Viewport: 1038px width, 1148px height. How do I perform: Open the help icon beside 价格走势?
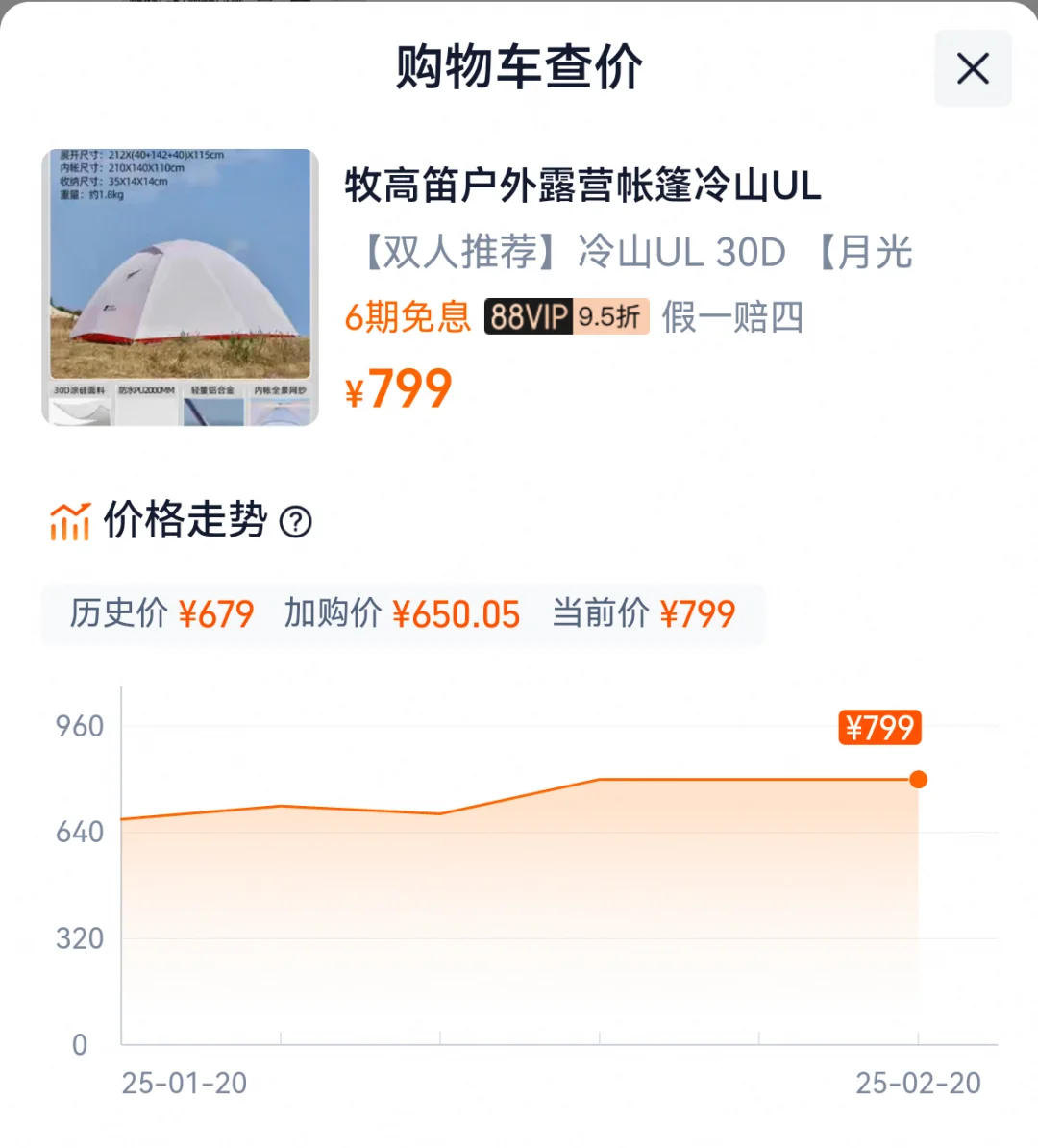click(x=295, y=522)
